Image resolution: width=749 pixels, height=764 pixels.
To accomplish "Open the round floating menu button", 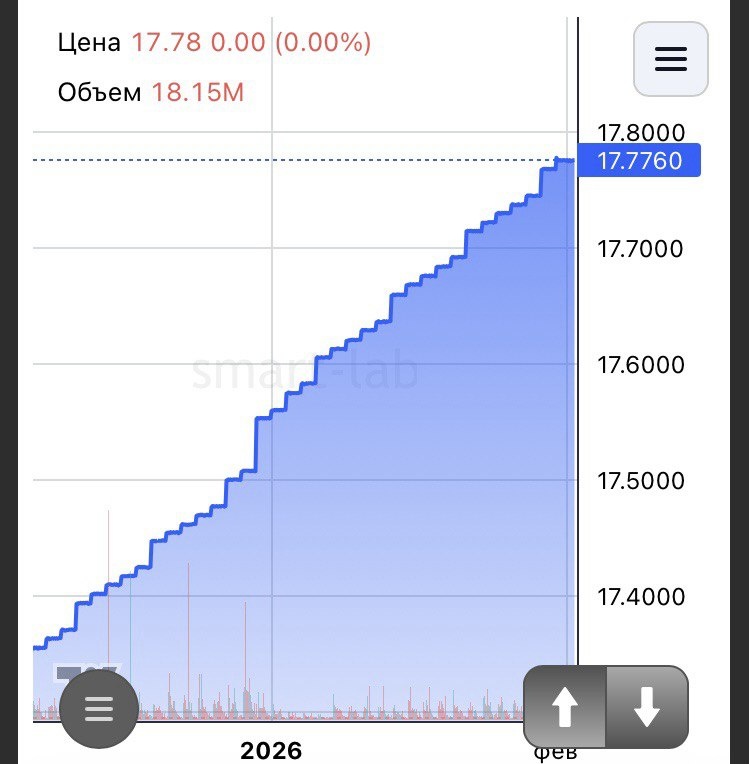I will point(98,708).
